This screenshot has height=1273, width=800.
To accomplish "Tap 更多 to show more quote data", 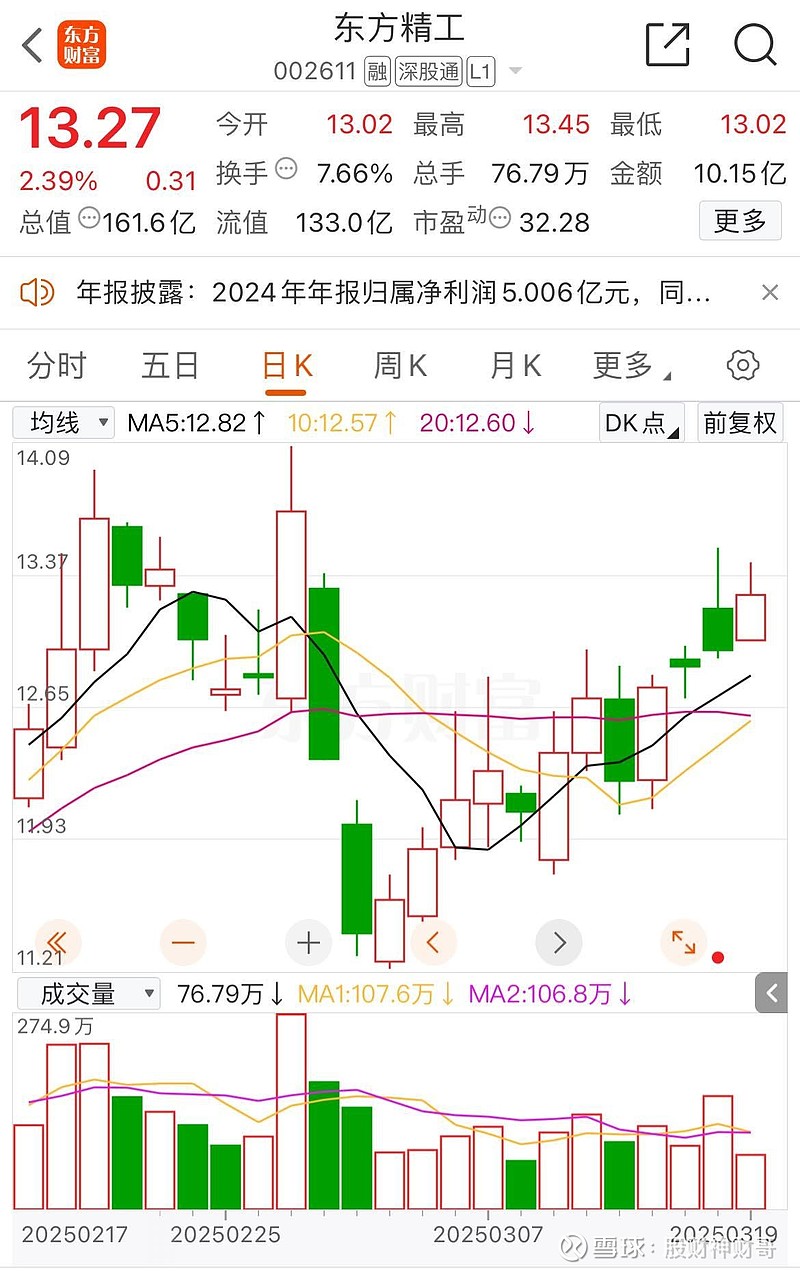I will 740,220.
